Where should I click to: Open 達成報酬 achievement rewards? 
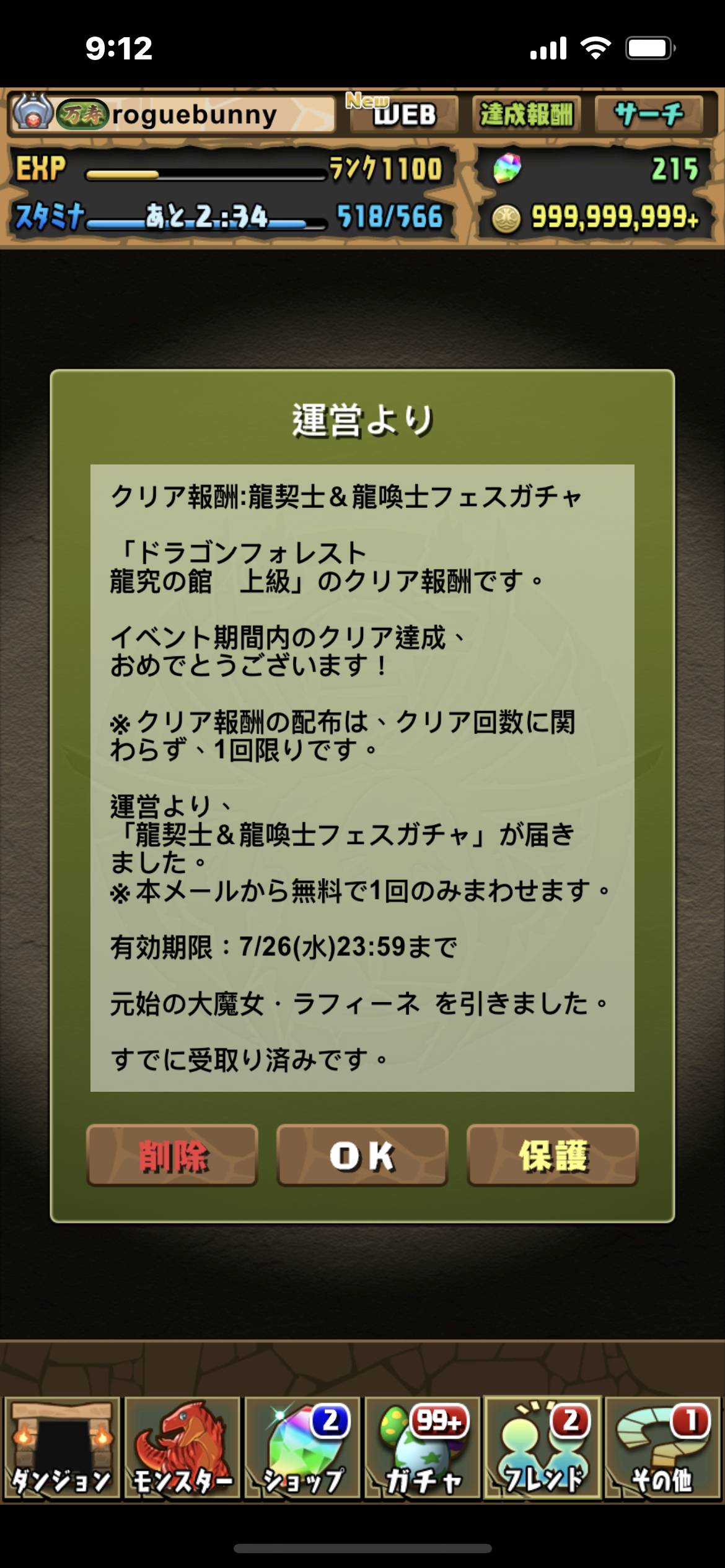pyautogui.click(x=526, y=114)
